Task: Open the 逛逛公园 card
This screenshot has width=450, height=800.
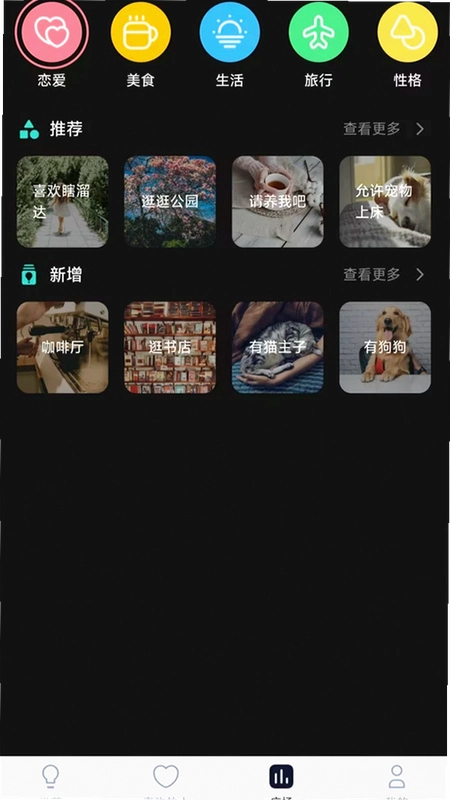Action: pyautogui.click(x=170, y=202)
